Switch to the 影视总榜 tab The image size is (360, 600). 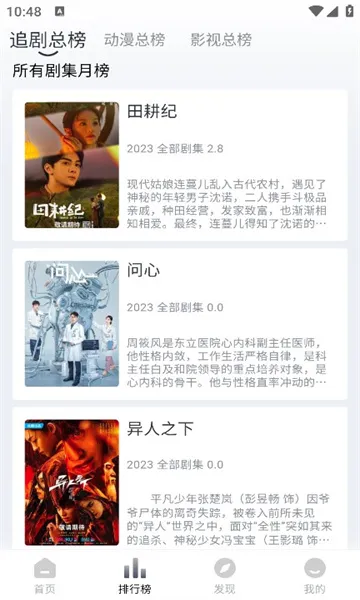[x=221, y=40]
